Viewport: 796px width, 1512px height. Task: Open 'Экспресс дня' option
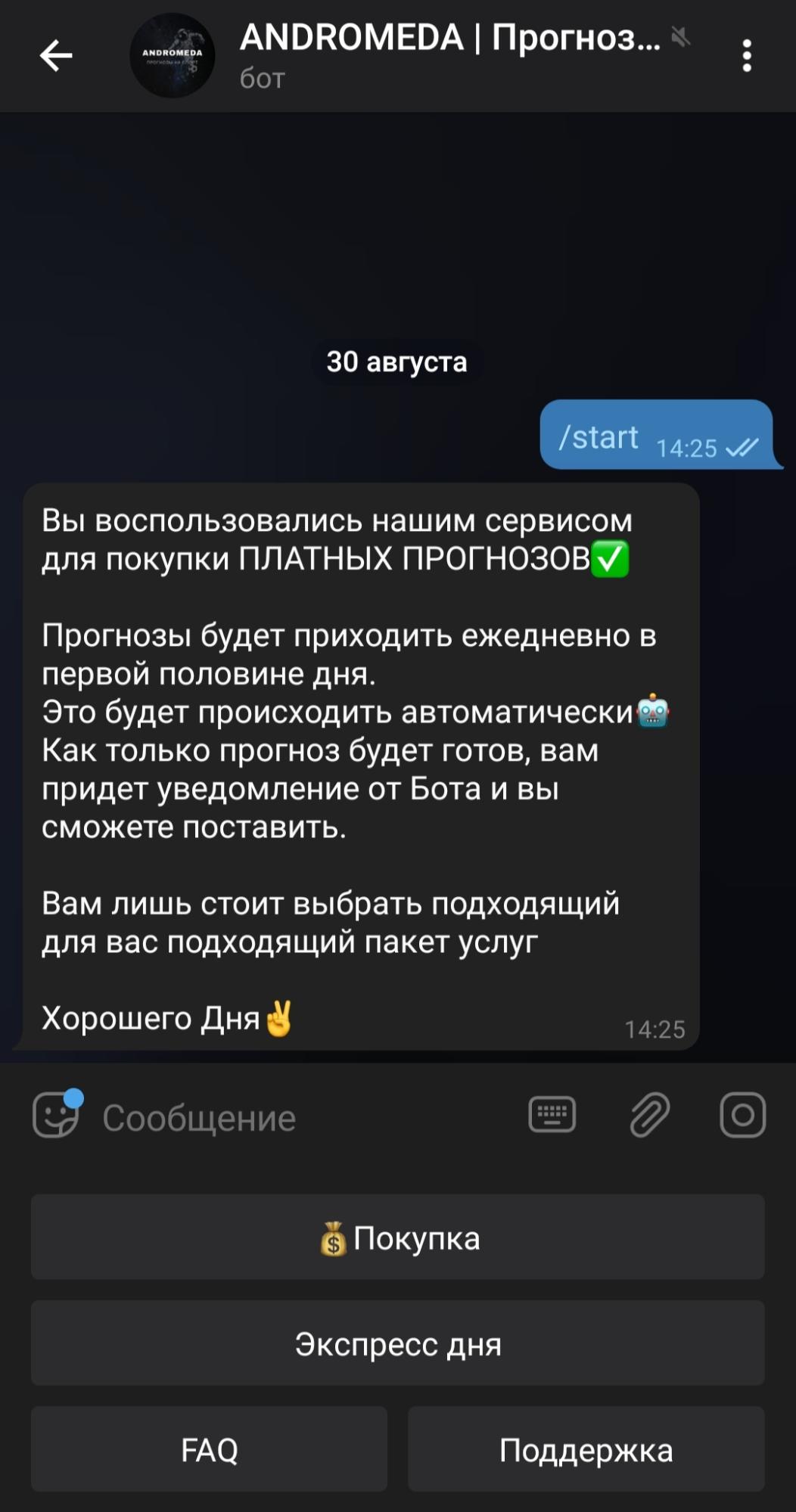[x=398, y=1344]
